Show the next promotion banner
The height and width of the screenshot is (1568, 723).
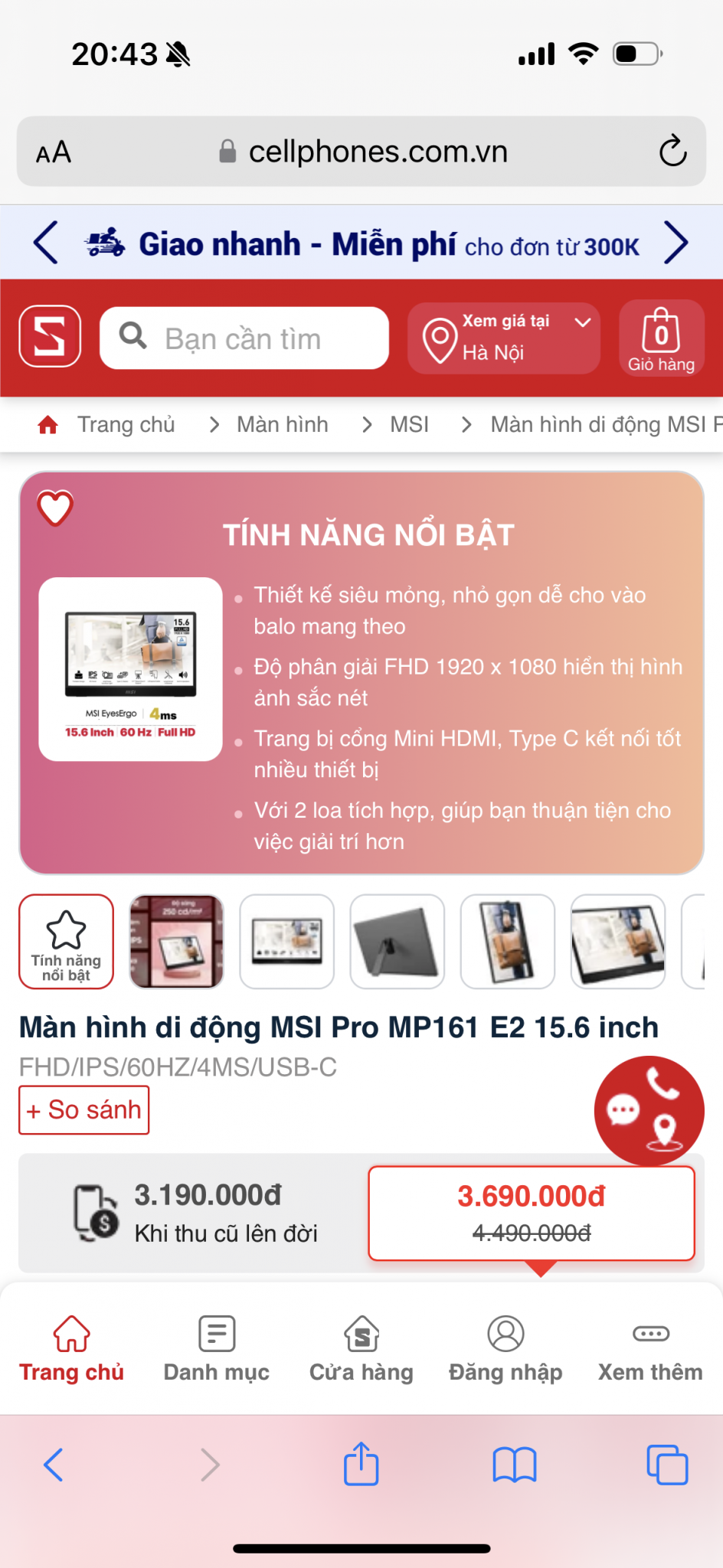[x=676, y=243]
